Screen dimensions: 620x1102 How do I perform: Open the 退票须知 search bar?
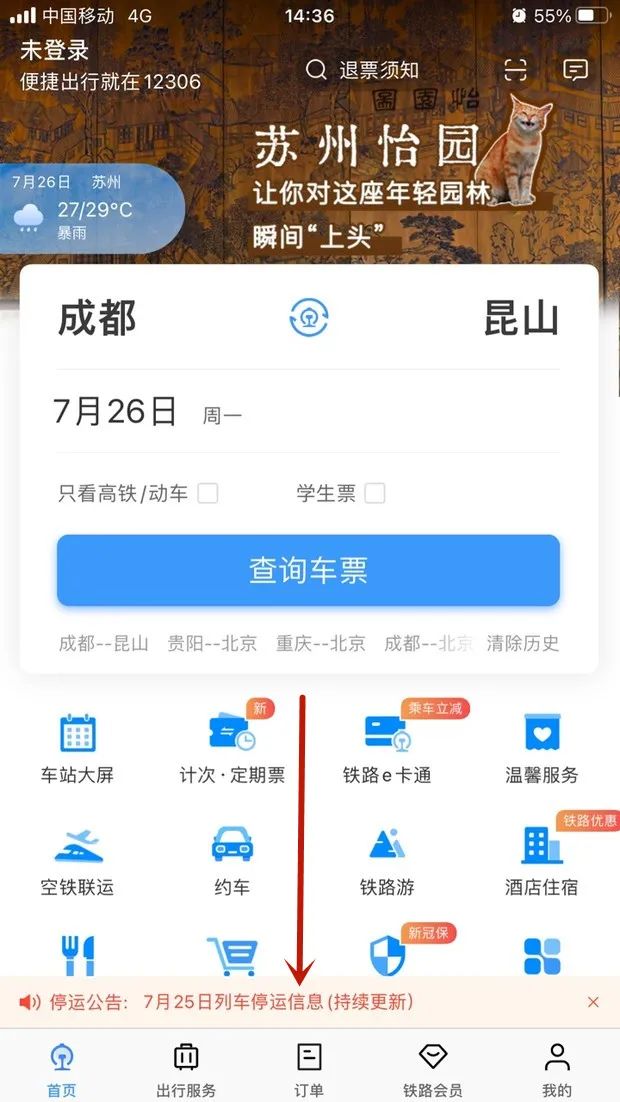362,70
